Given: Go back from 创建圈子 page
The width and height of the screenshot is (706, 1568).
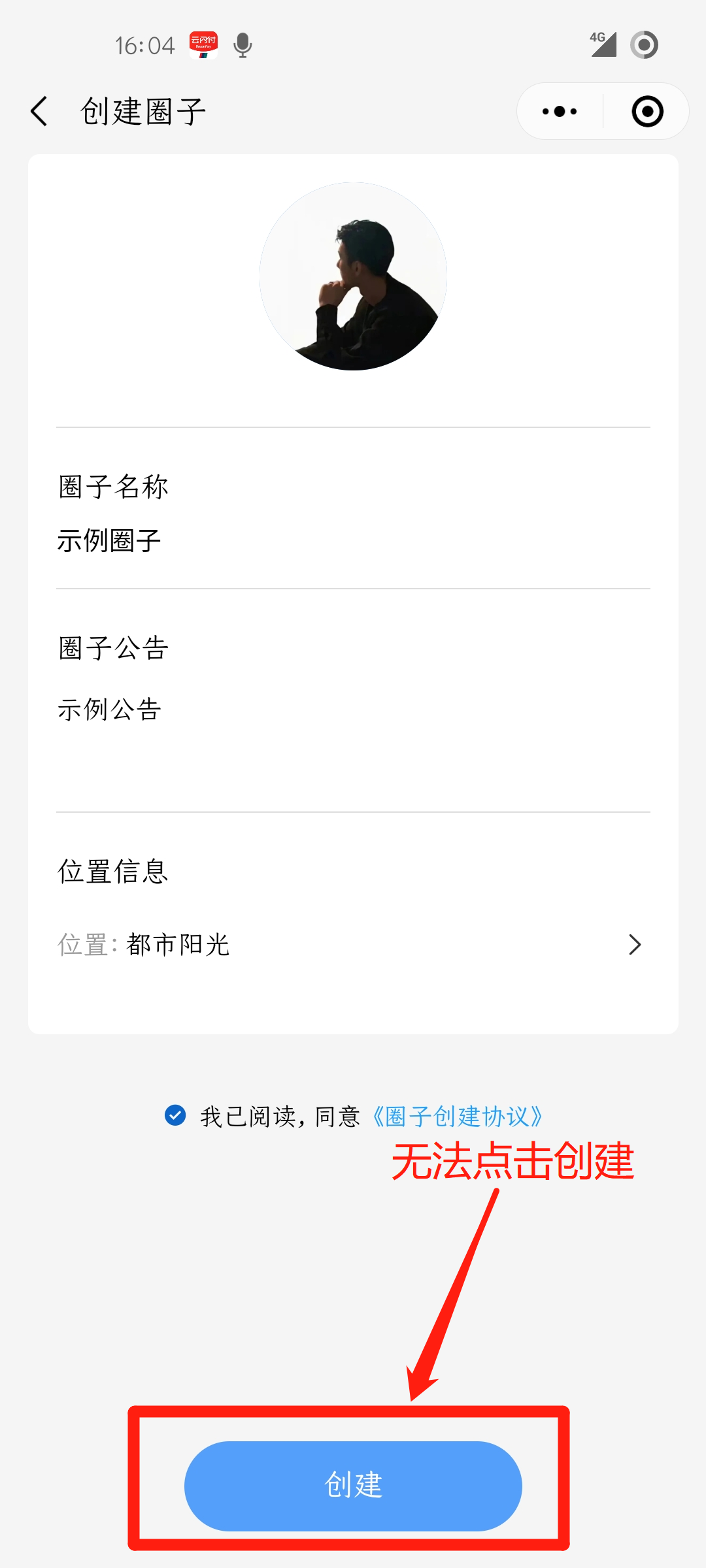Looking at the screenshot, I should point(39,111).
